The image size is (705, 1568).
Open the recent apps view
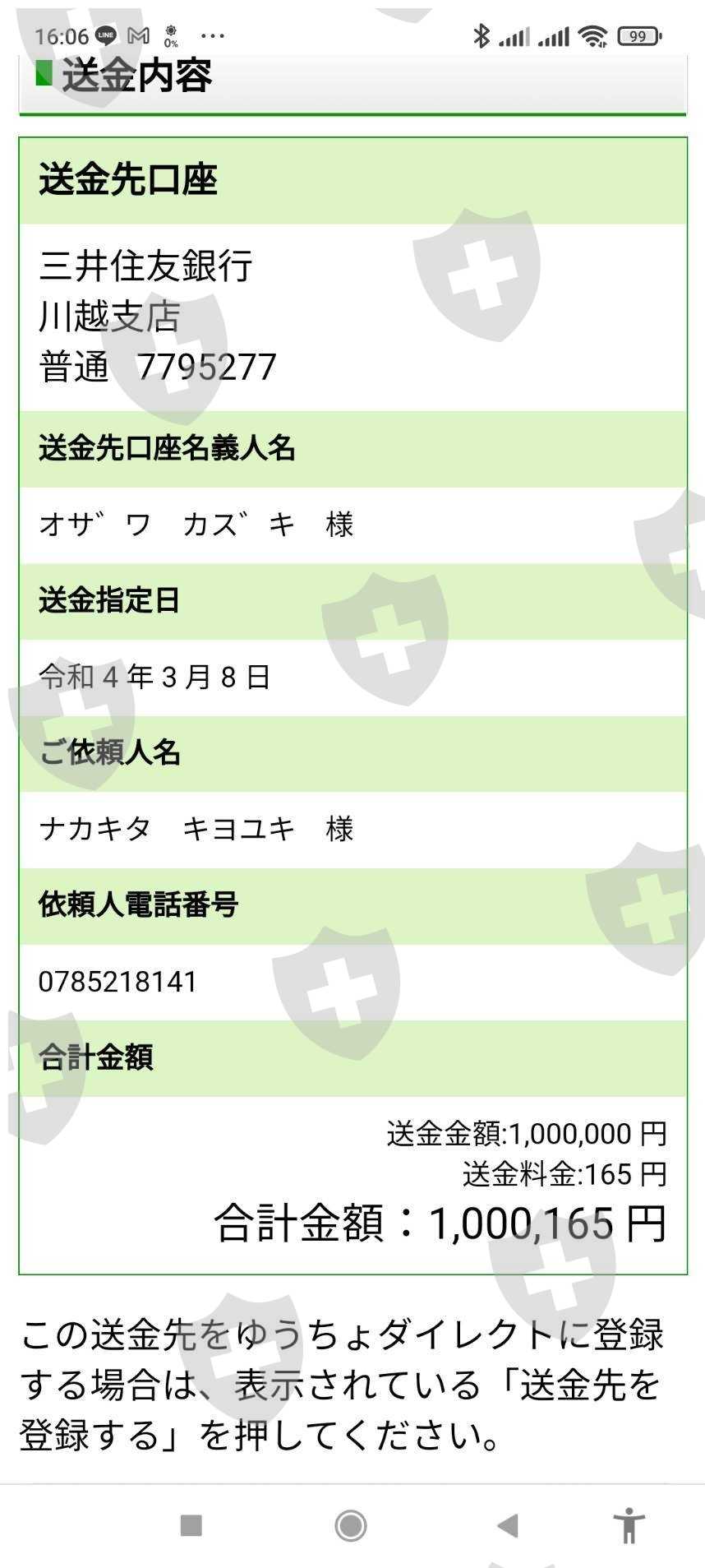pyautogui.click(x=191, y=1526)
